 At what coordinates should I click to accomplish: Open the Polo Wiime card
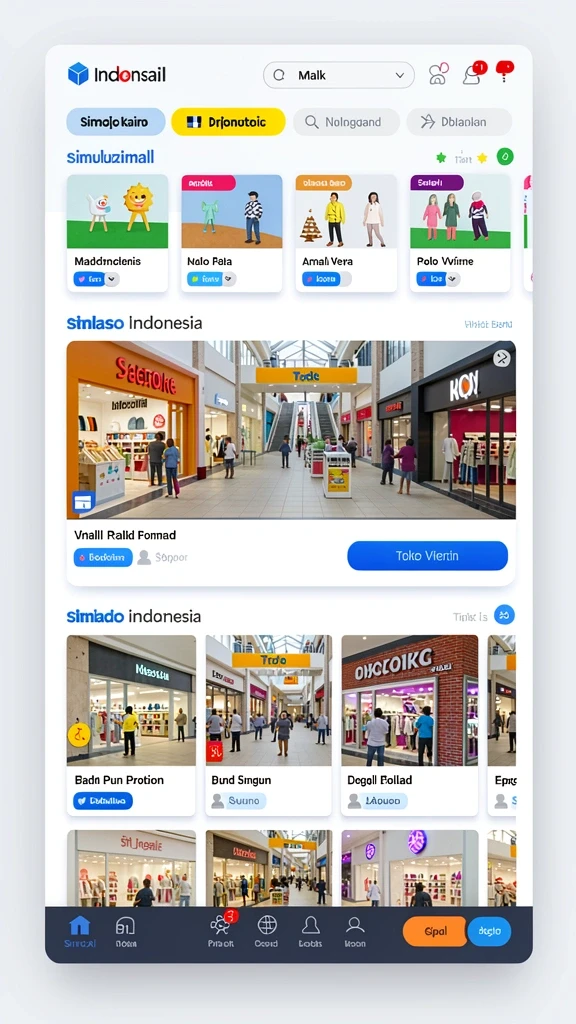point(460,233)
